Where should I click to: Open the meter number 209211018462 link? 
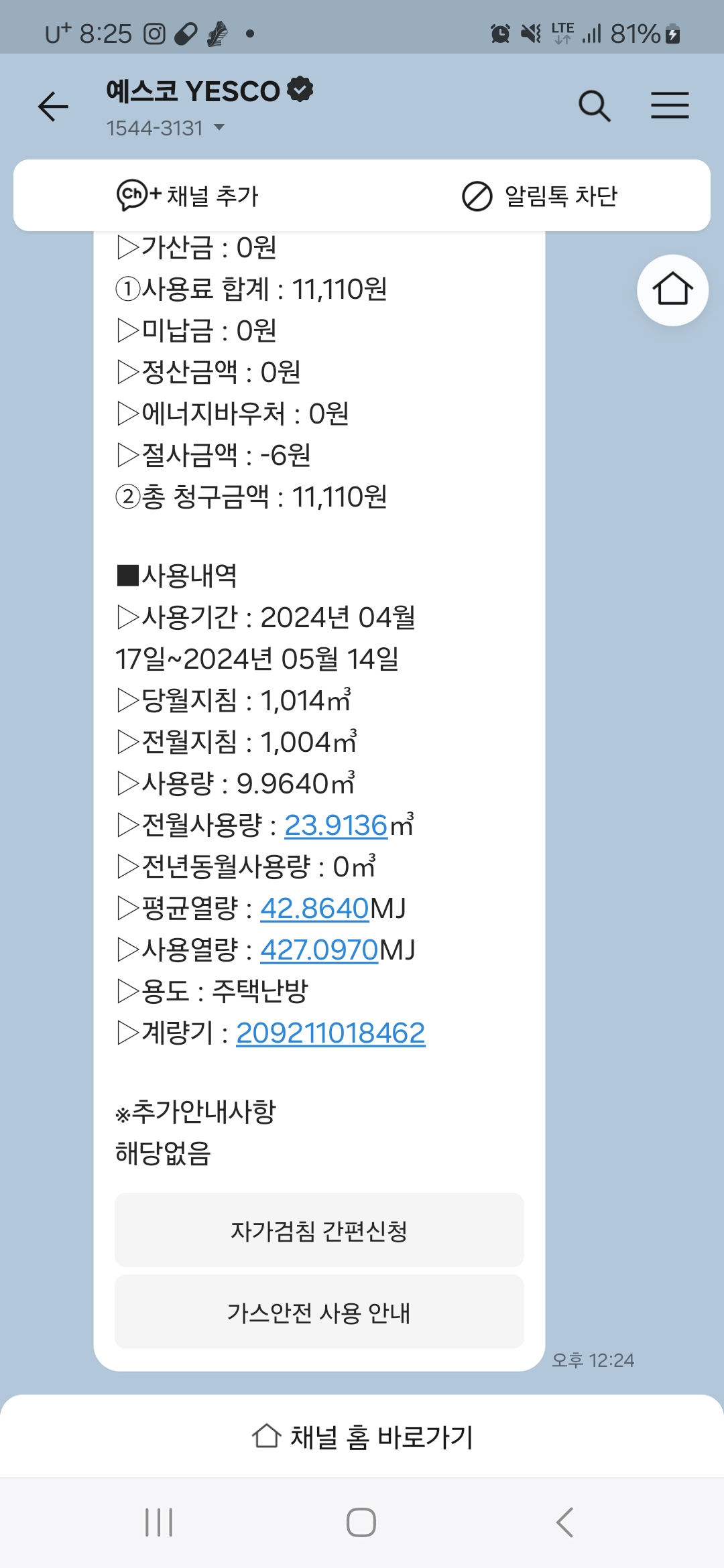(x=330, y=1033)
